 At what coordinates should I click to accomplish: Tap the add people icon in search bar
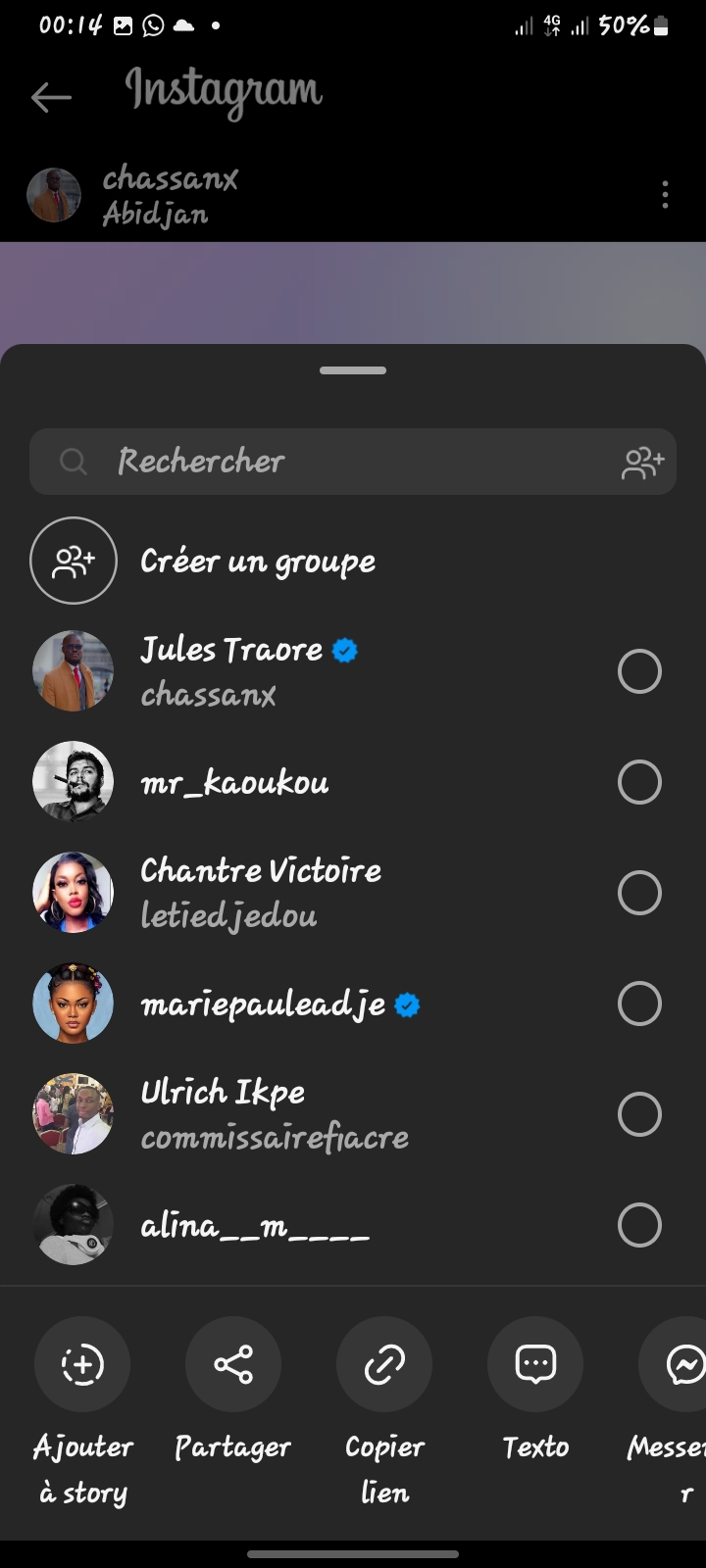[642, 463]
